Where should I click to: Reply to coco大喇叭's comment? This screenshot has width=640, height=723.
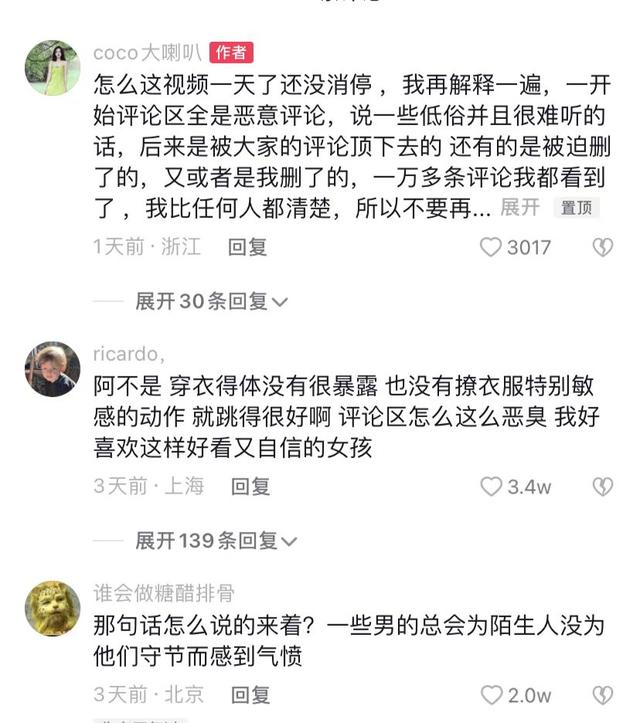[247, 247]
